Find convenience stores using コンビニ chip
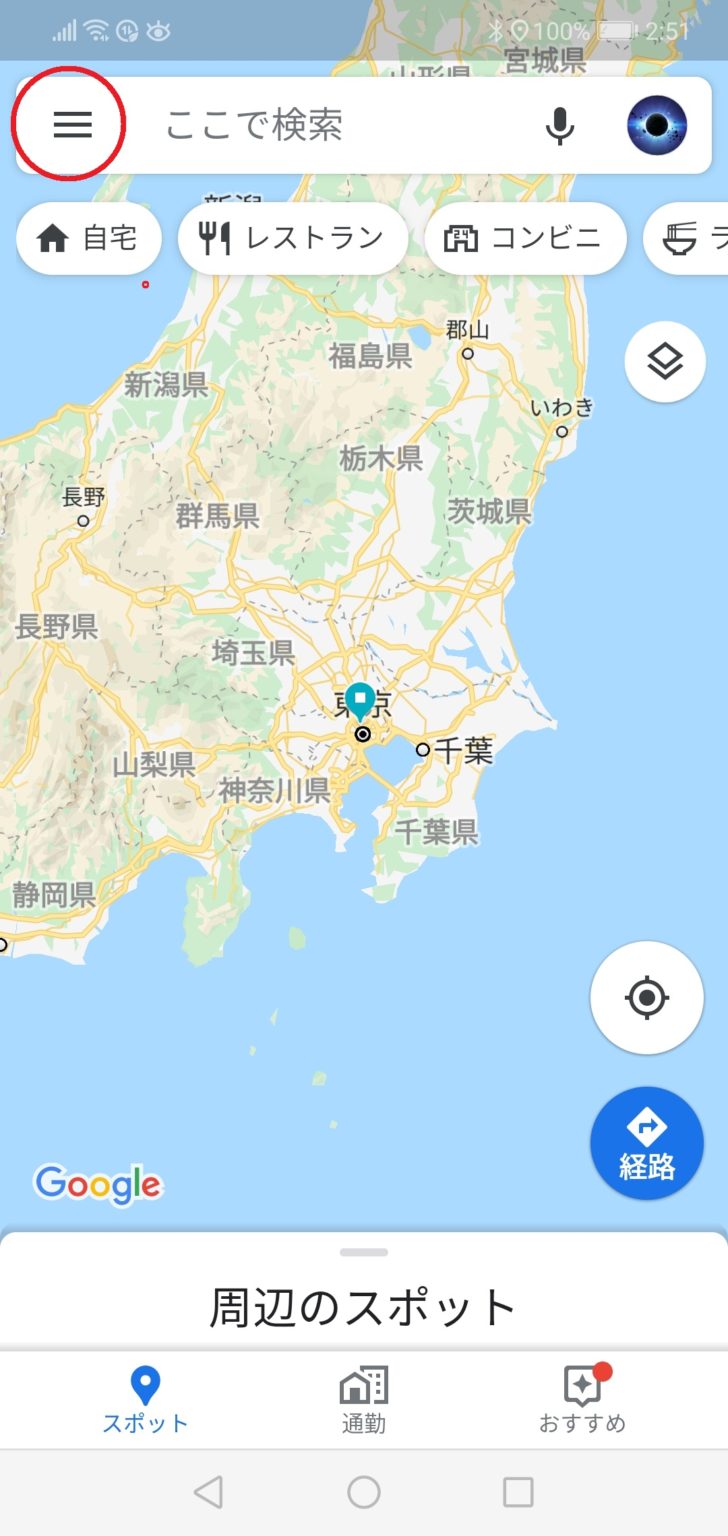728x1536 pixels. 525,238
